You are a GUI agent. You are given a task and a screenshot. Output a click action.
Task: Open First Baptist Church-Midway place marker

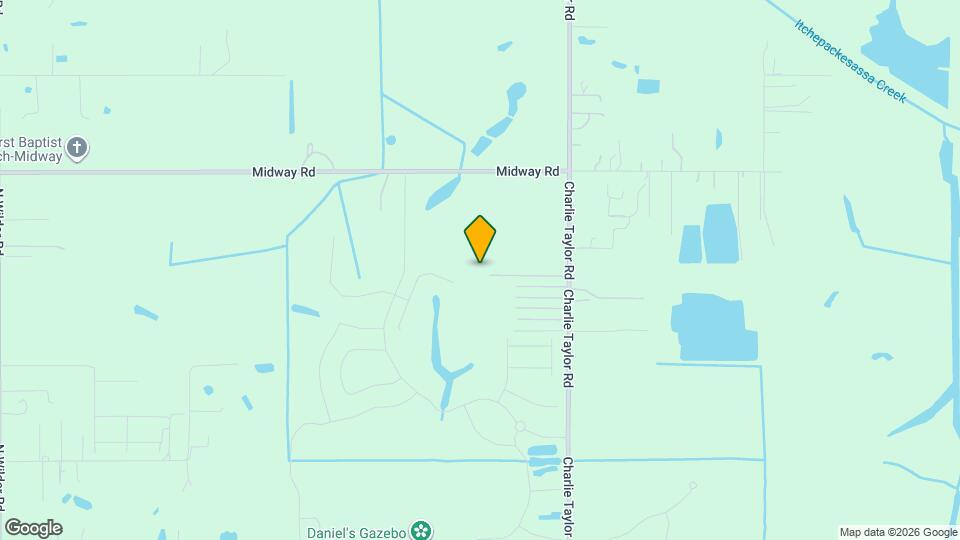(x=78, y=150)
